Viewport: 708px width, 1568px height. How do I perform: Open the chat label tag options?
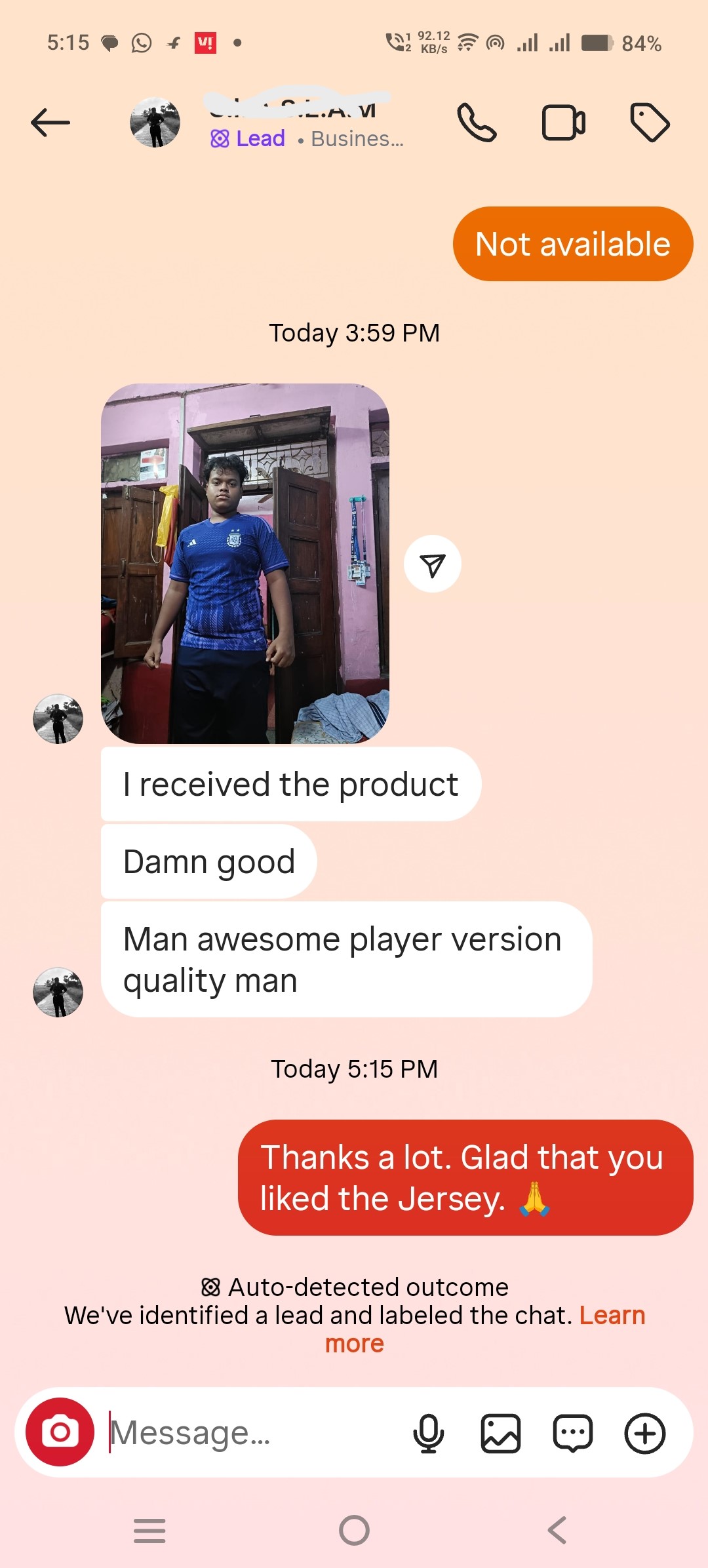[649, 123]
